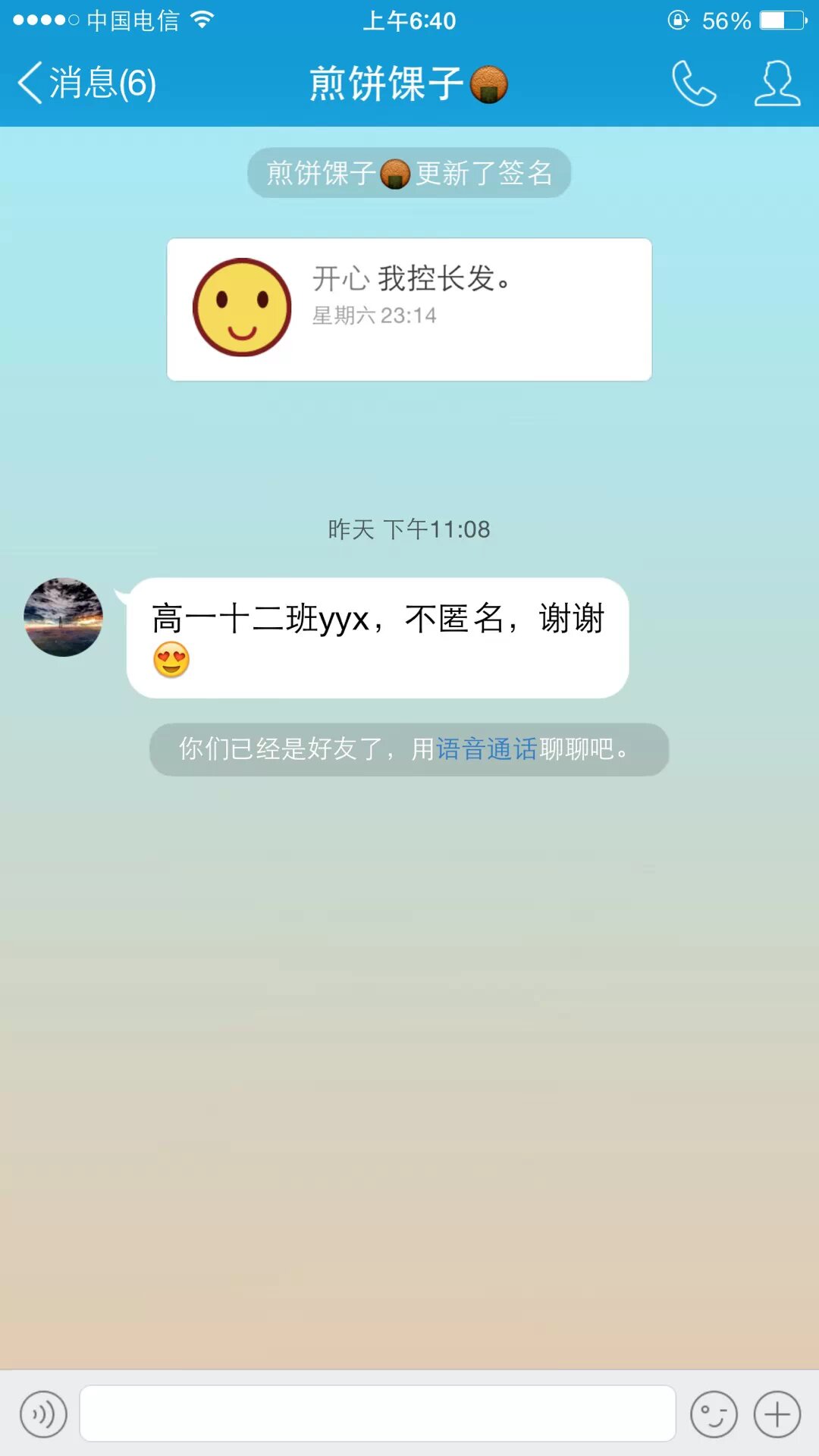
Task: Start a phone call with 煎饼馃子
Action: (694, 83)
